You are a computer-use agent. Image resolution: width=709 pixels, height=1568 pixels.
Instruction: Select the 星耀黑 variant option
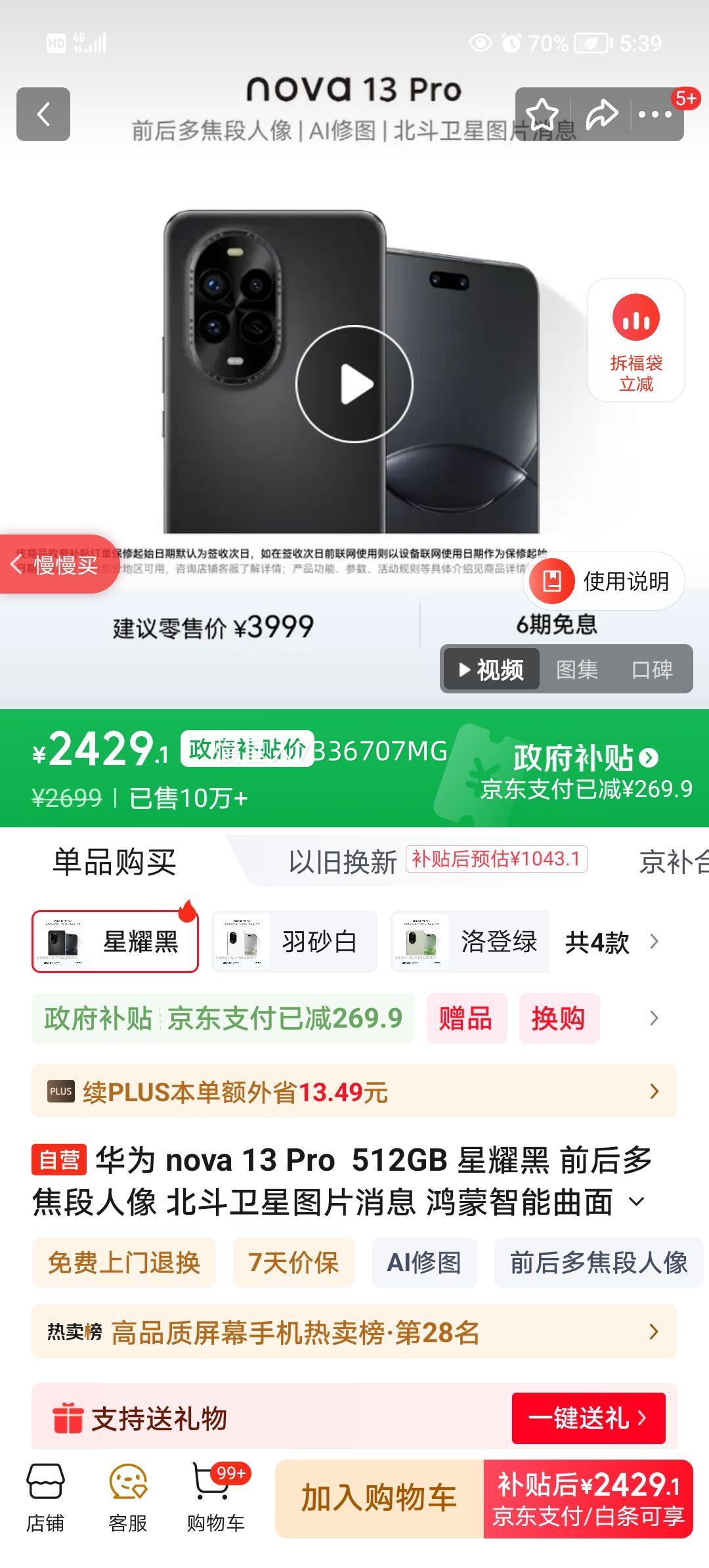coord(115,940)
